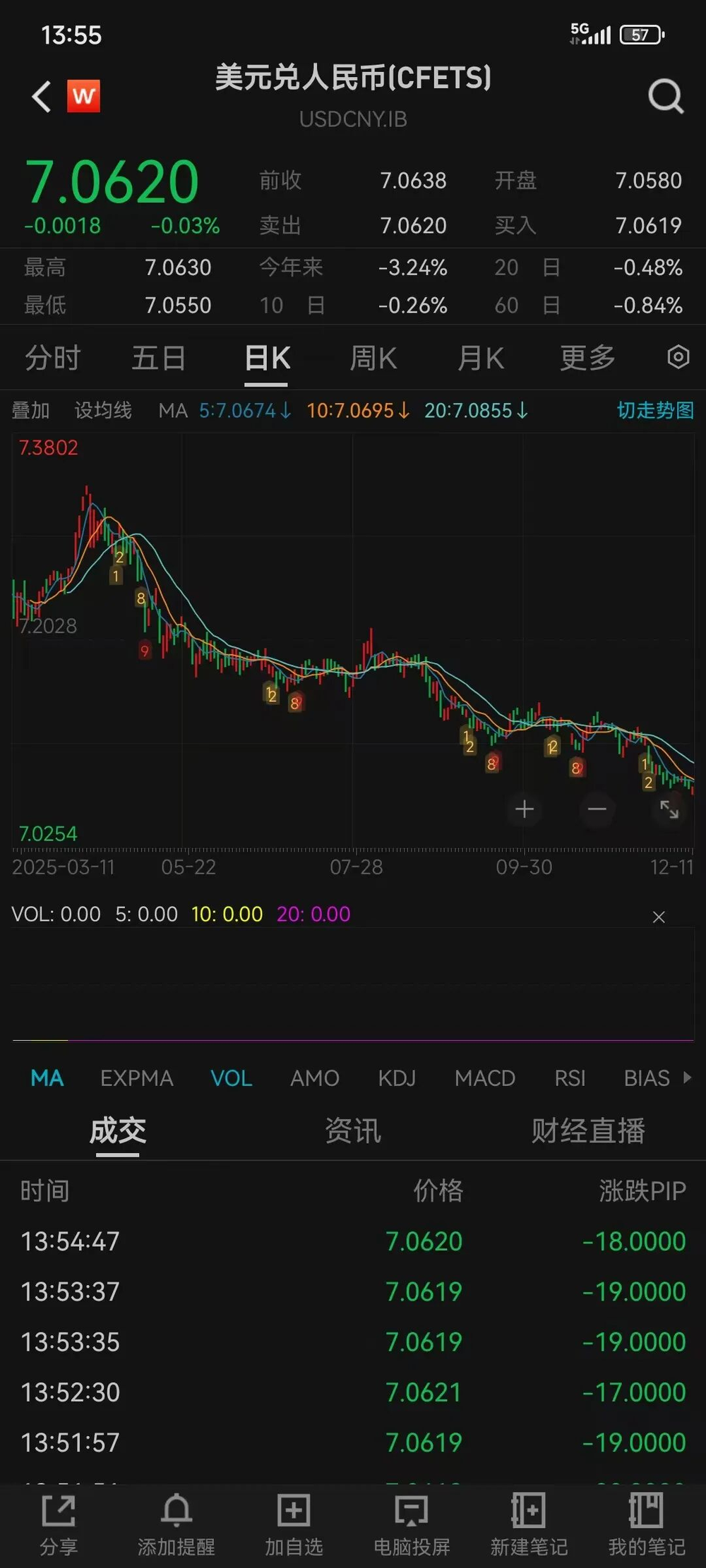Open the search magnifier icon

pos(666,97)
